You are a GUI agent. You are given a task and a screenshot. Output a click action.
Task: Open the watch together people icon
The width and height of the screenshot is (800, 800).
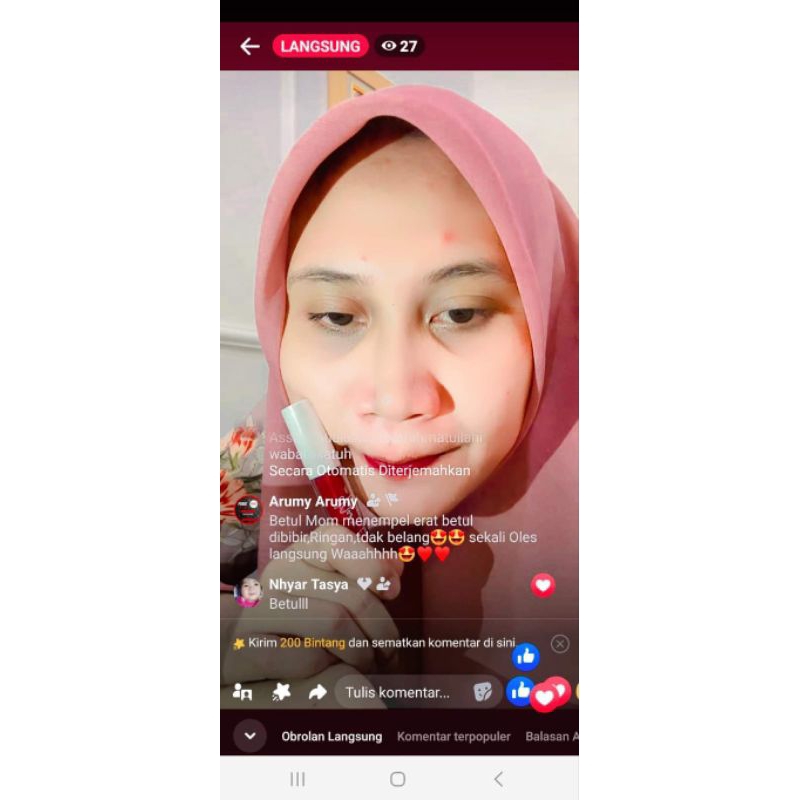tap(242, 691)
